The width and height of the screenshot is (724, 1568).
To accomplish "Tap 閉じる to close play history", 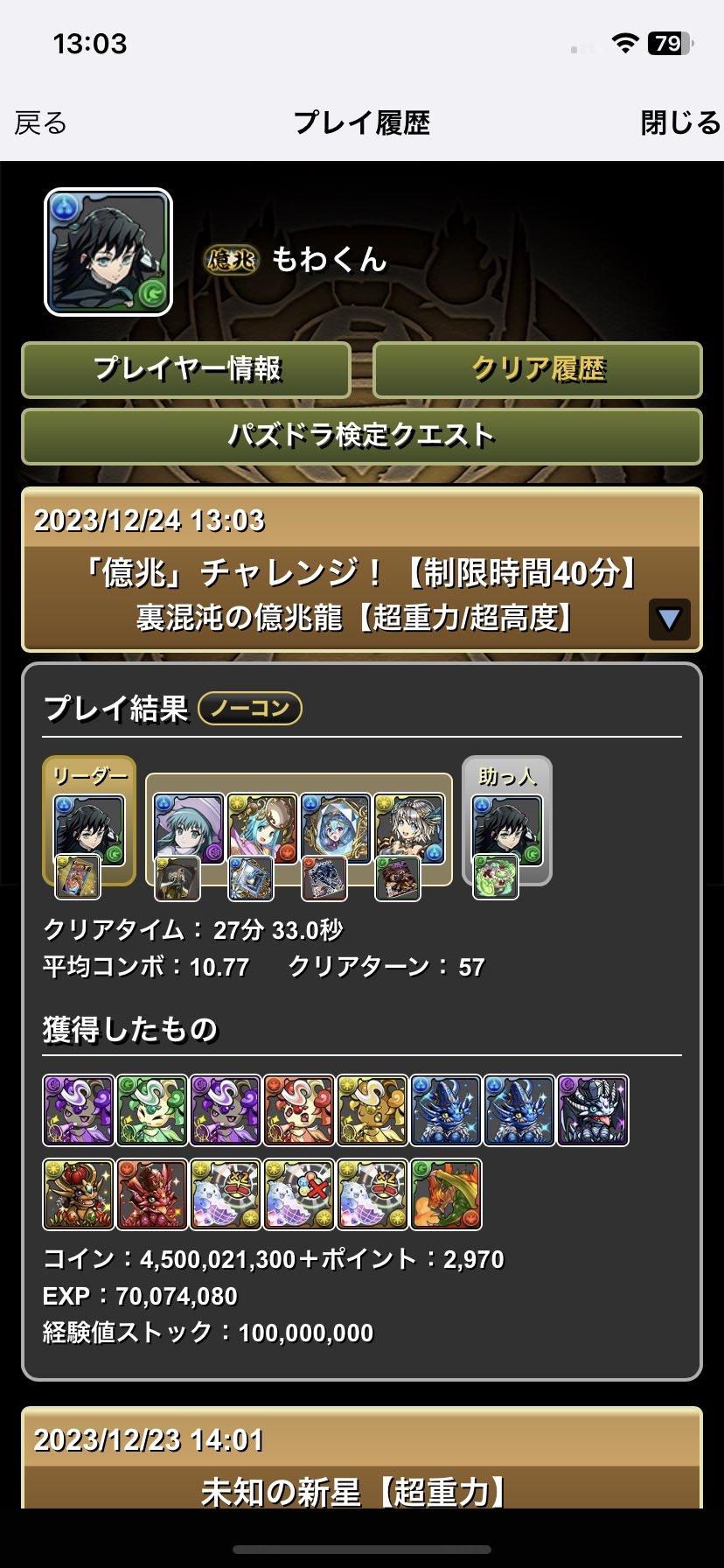I will pos(679,123).
